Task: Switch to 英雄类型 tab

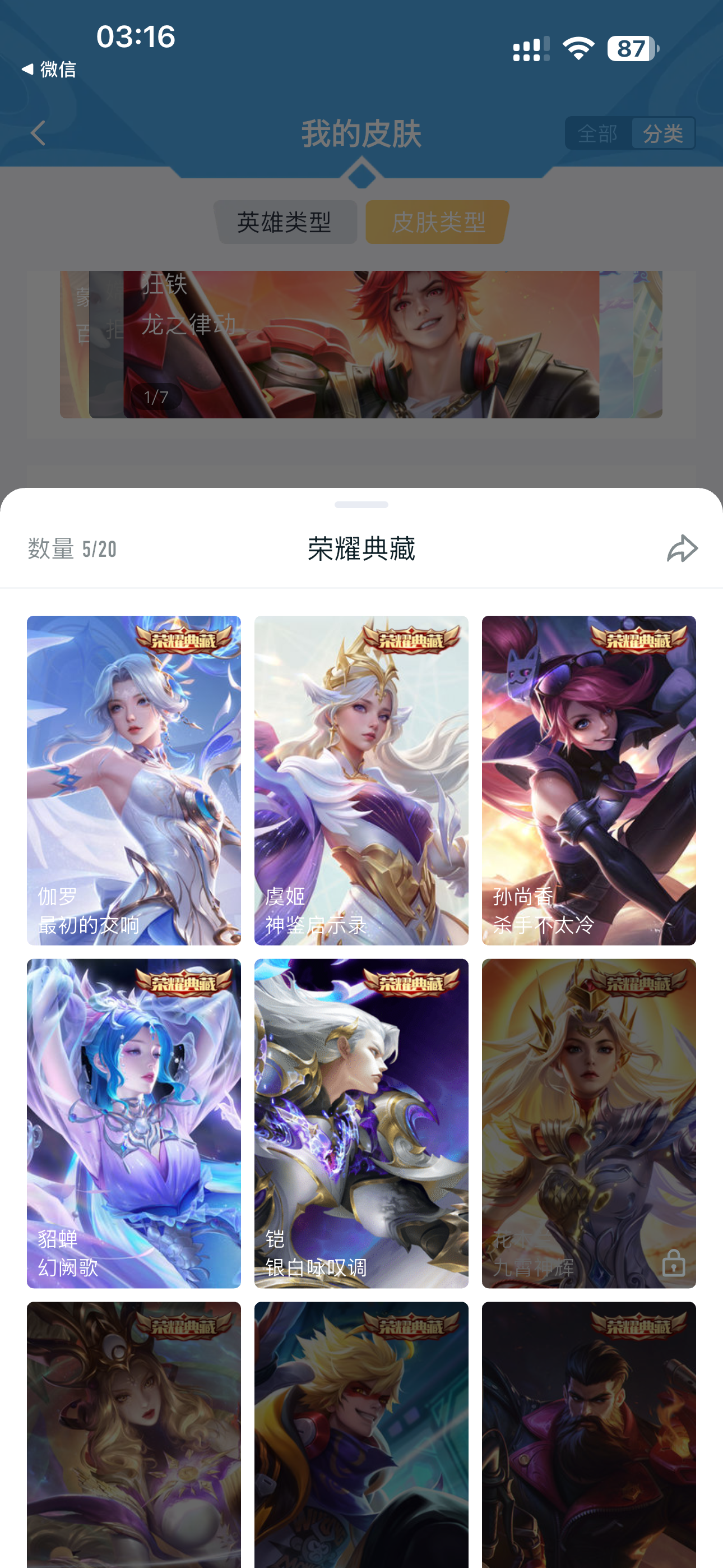Action: pyautogui.click(x=285, y=222)
